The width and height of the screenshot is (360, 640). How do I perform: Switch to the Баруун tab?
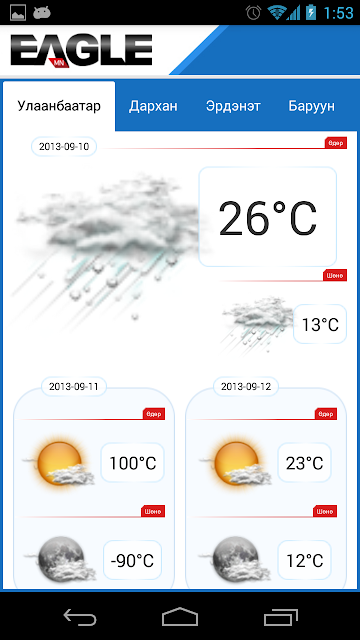point(311,106)
